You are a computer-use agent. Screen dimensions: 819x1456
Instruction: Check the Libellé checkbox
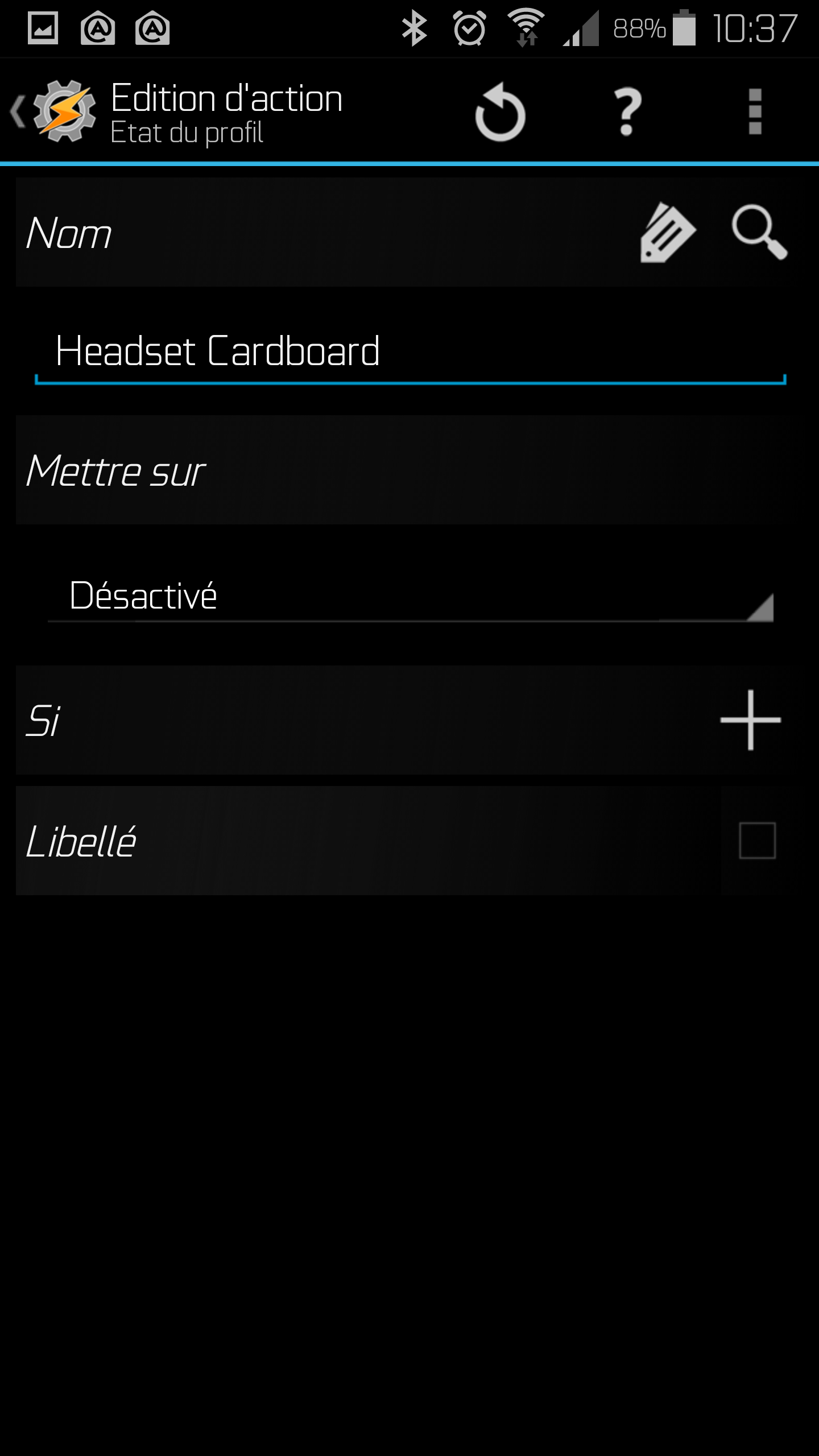(x=757, y=841)
